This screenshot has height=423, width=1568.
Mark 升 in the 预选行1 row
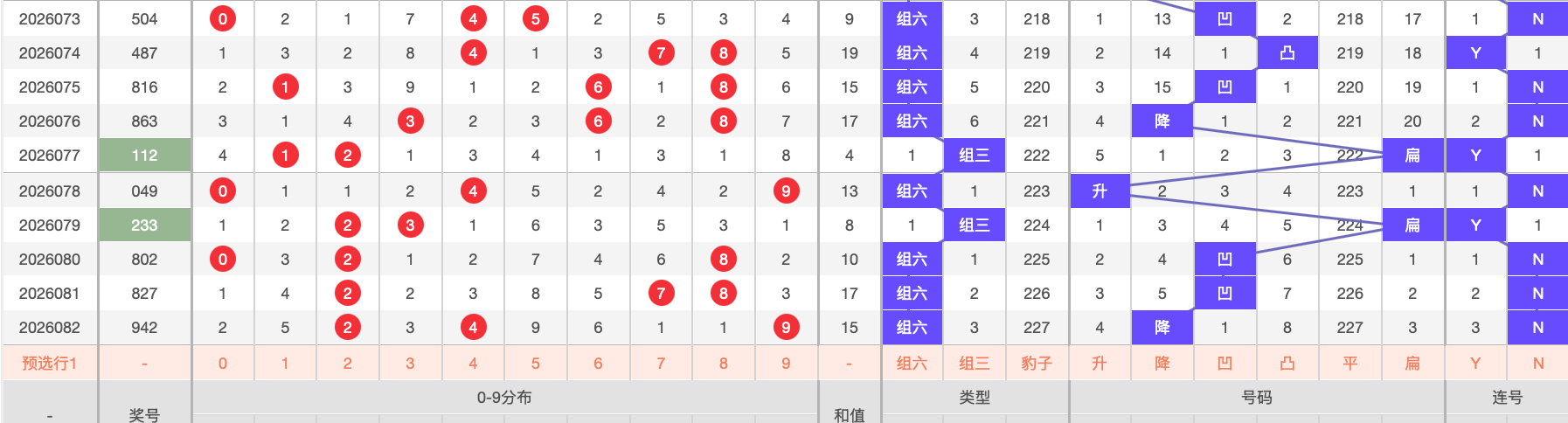click(1100, 364)
